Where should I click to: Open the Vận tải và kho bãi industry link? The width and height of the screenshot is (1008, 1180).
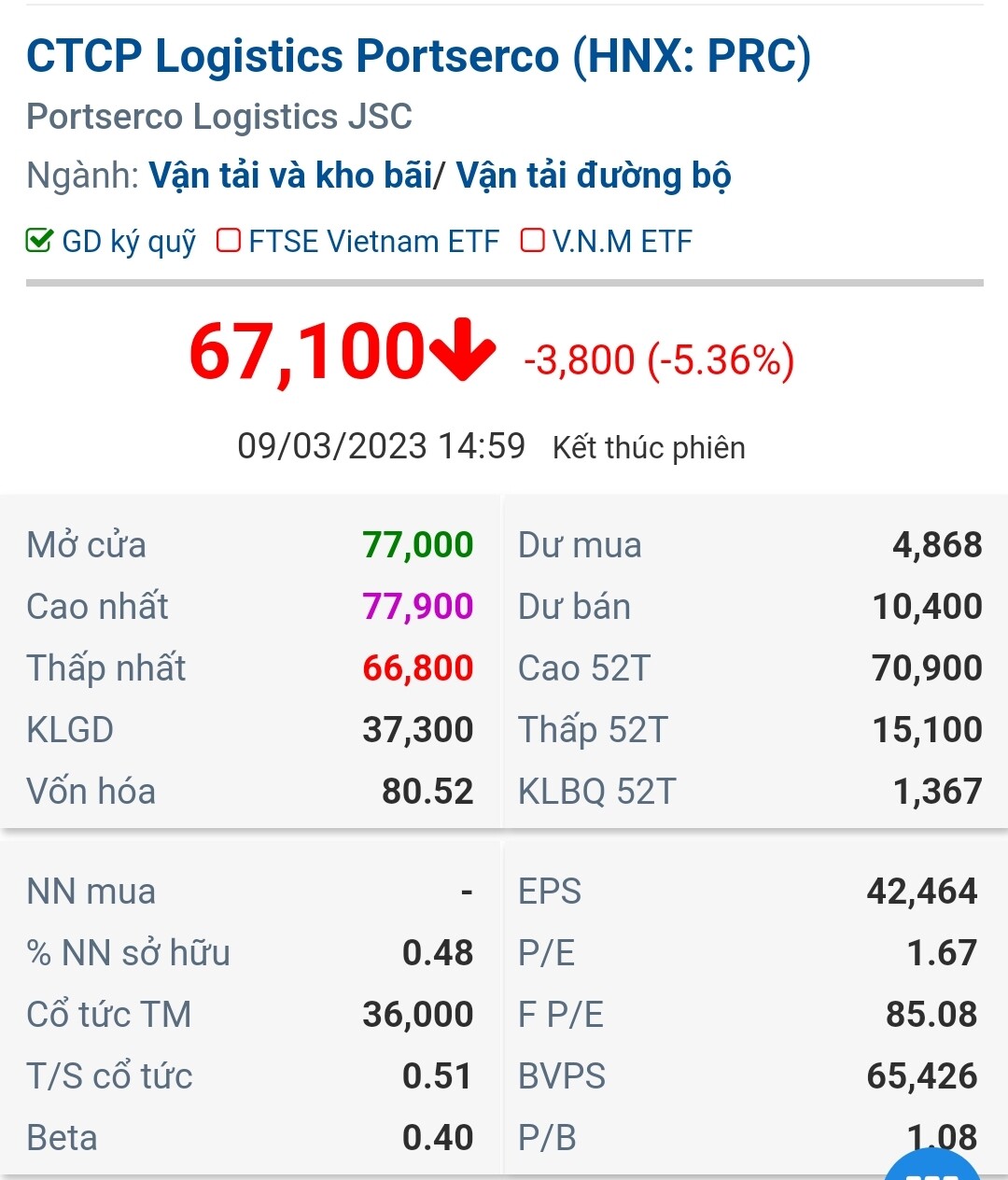290,176
